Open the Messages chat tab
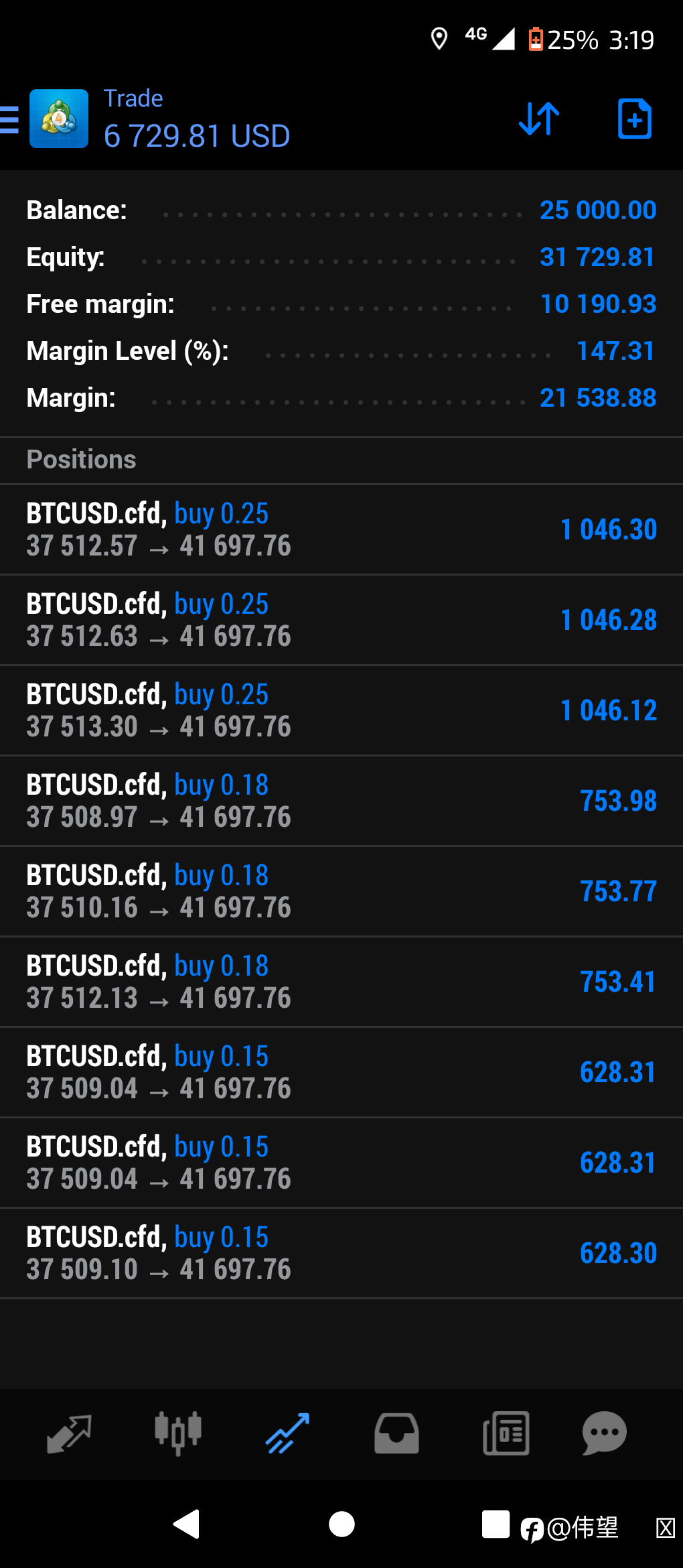Screen dimensions: 683x1568 coord(605,1434)
